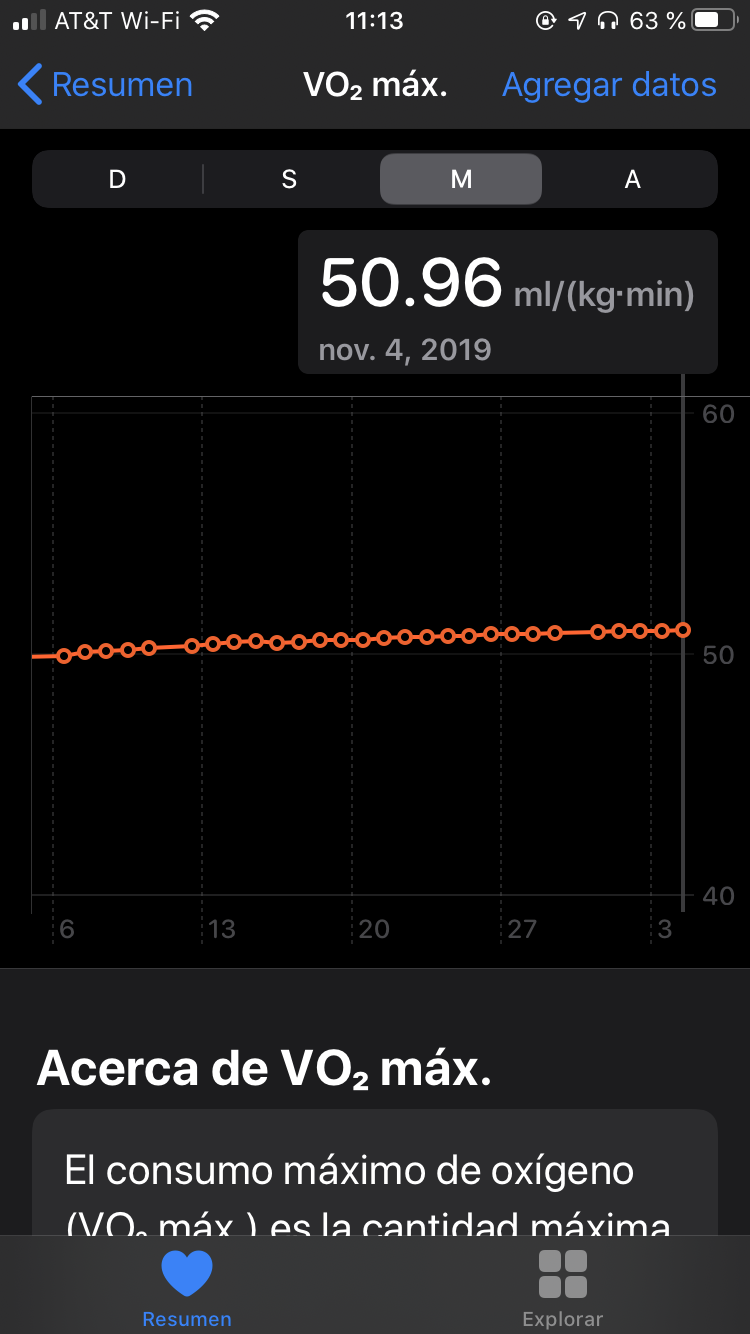Switch to the A year view
750x1334 pixels.
pyautogui.click(x=632, y=179)
